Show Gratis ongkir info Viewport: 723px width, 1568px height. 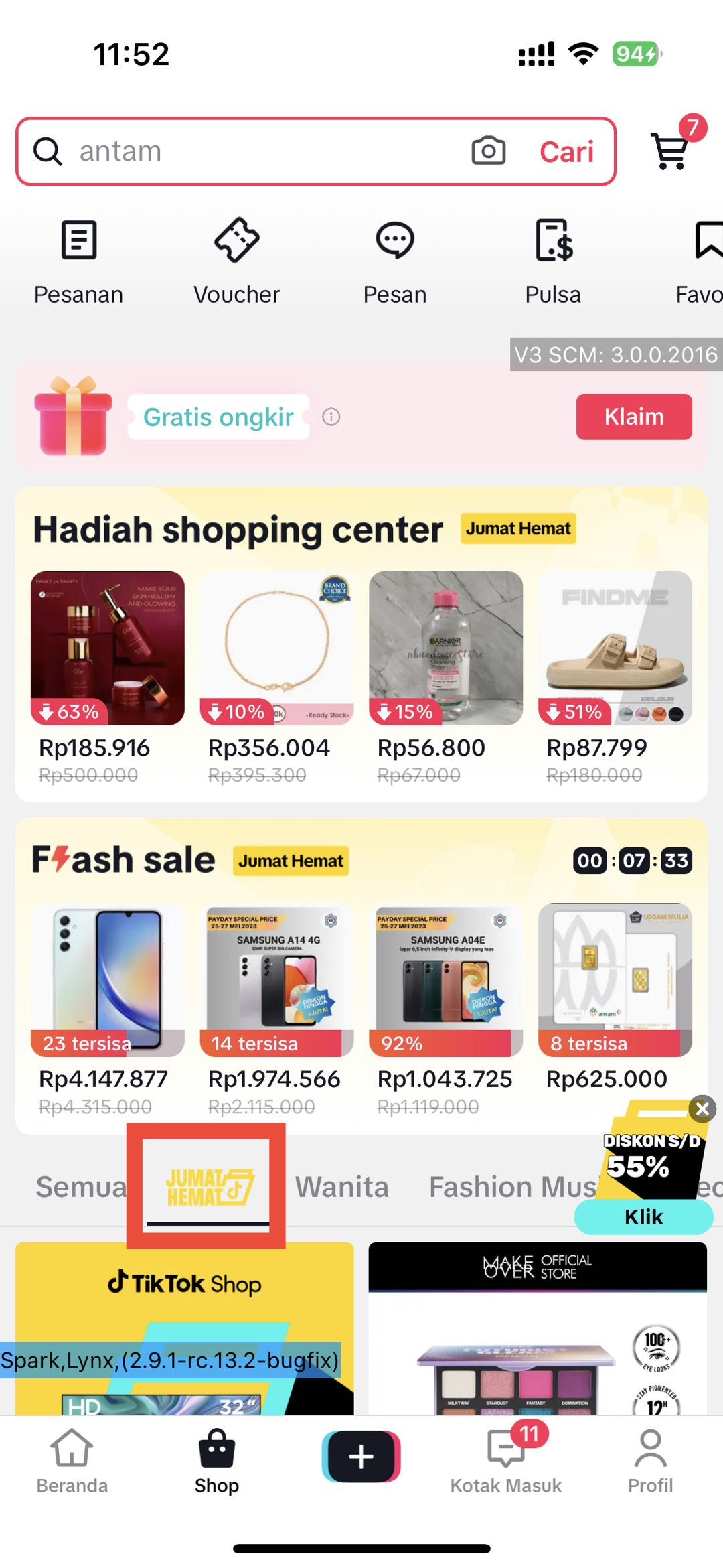pos(331,417)
